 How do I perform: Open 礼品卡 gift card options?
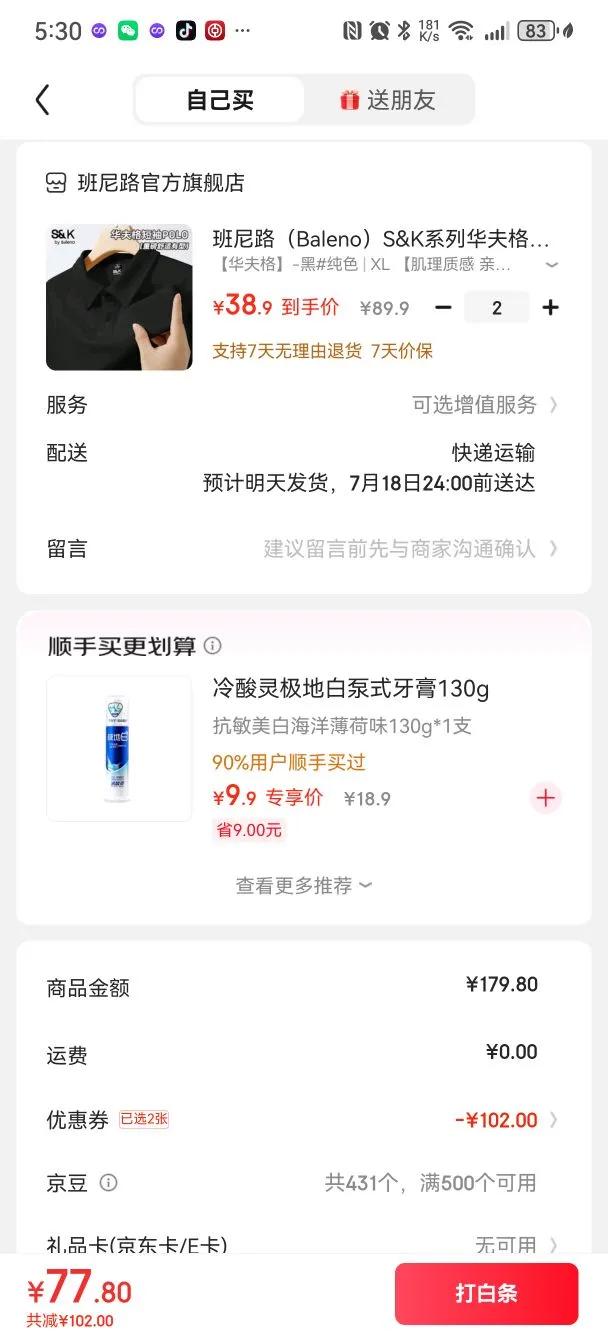click(x=300, y=1244)
